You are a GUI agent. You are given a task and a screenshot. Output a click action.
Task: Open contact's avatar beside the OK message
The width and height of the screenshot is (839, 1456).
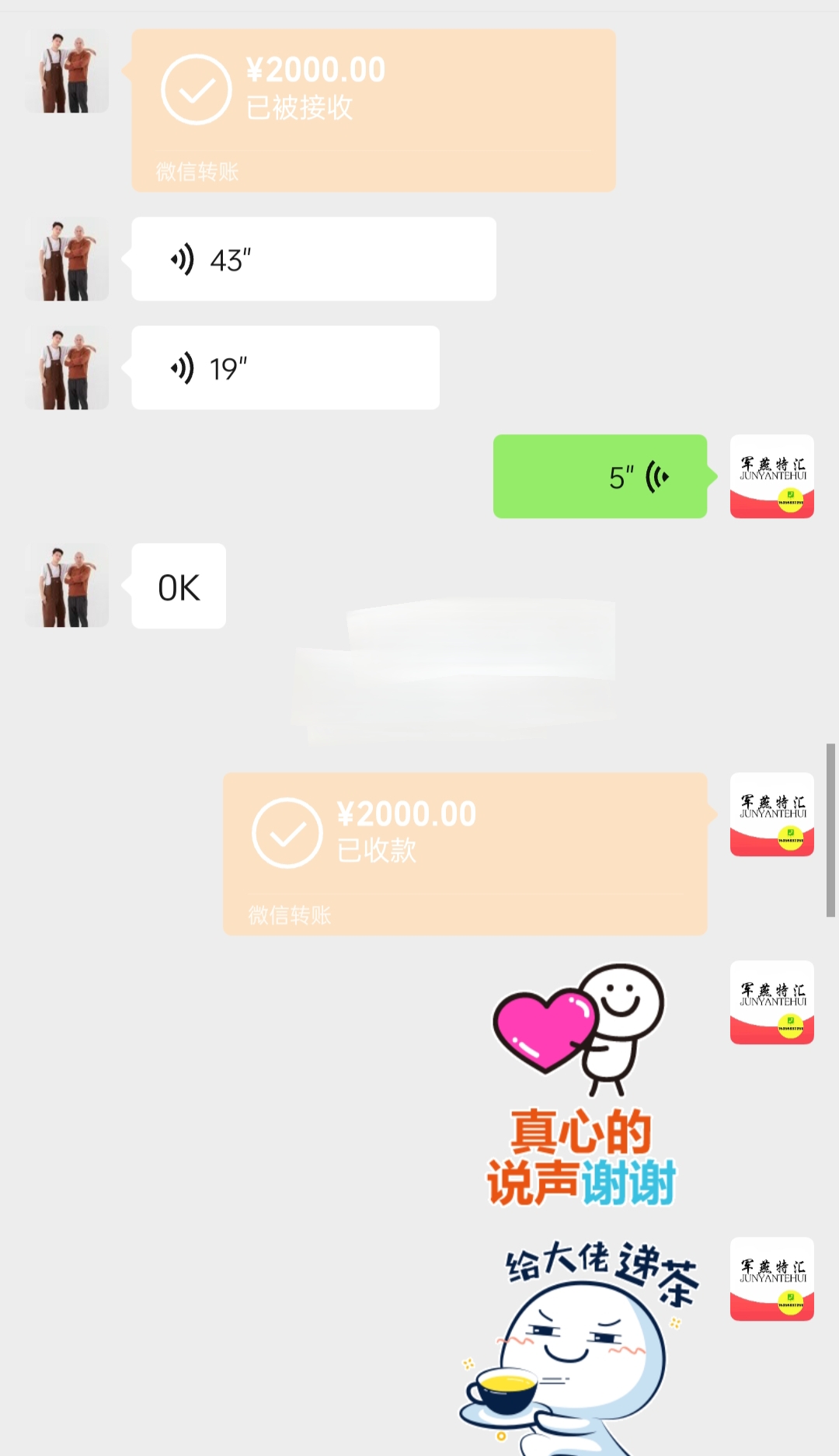point(67,585)
